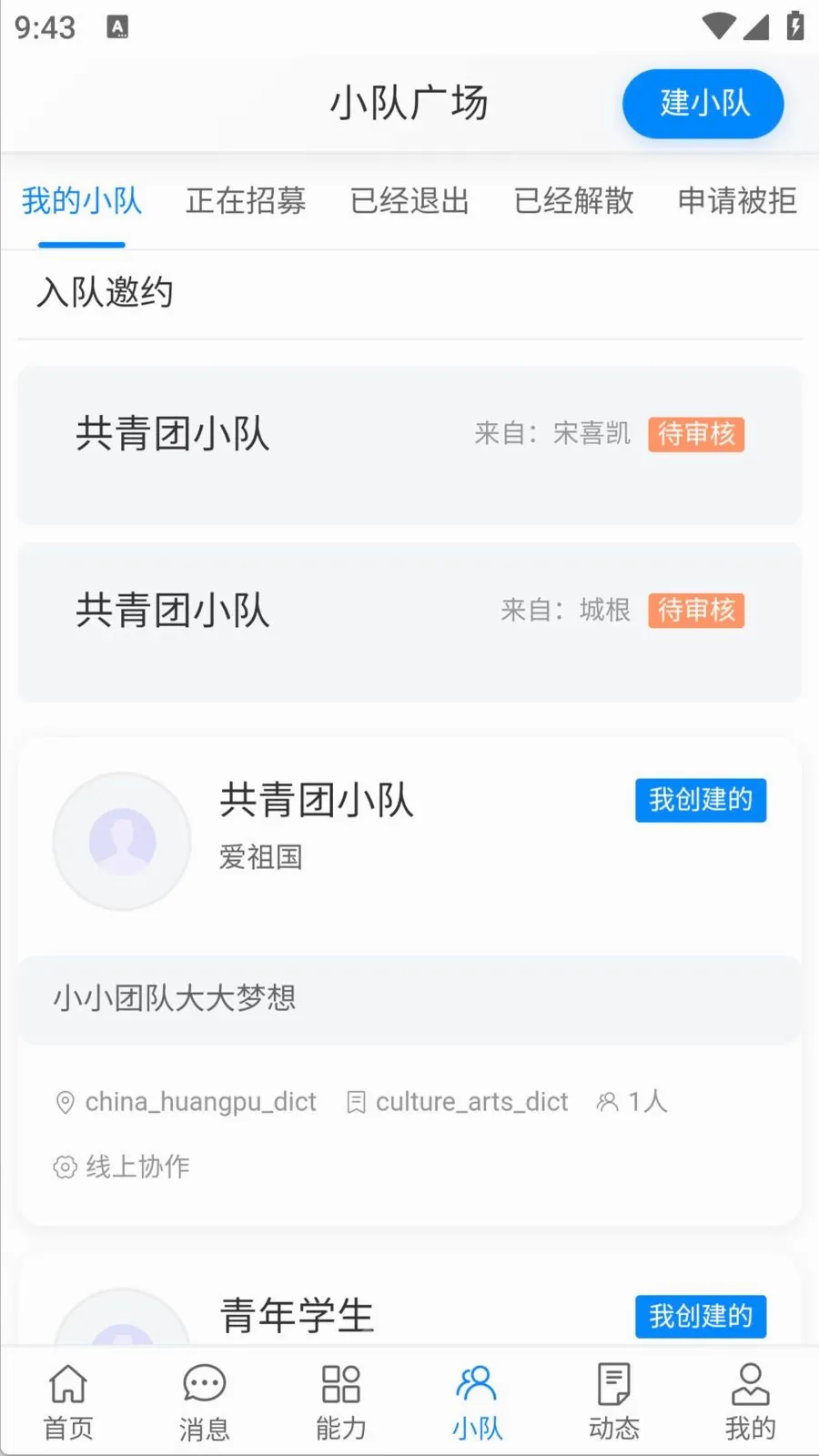
Task: Open the 共青团小队 card with 爱祖国
Action: pyautogui.click(x=409, y=980)
